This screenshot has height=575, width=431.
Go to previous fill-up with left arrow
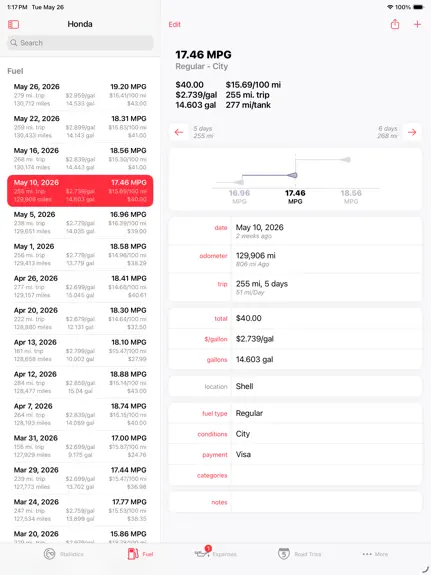[x=179, y=132]
